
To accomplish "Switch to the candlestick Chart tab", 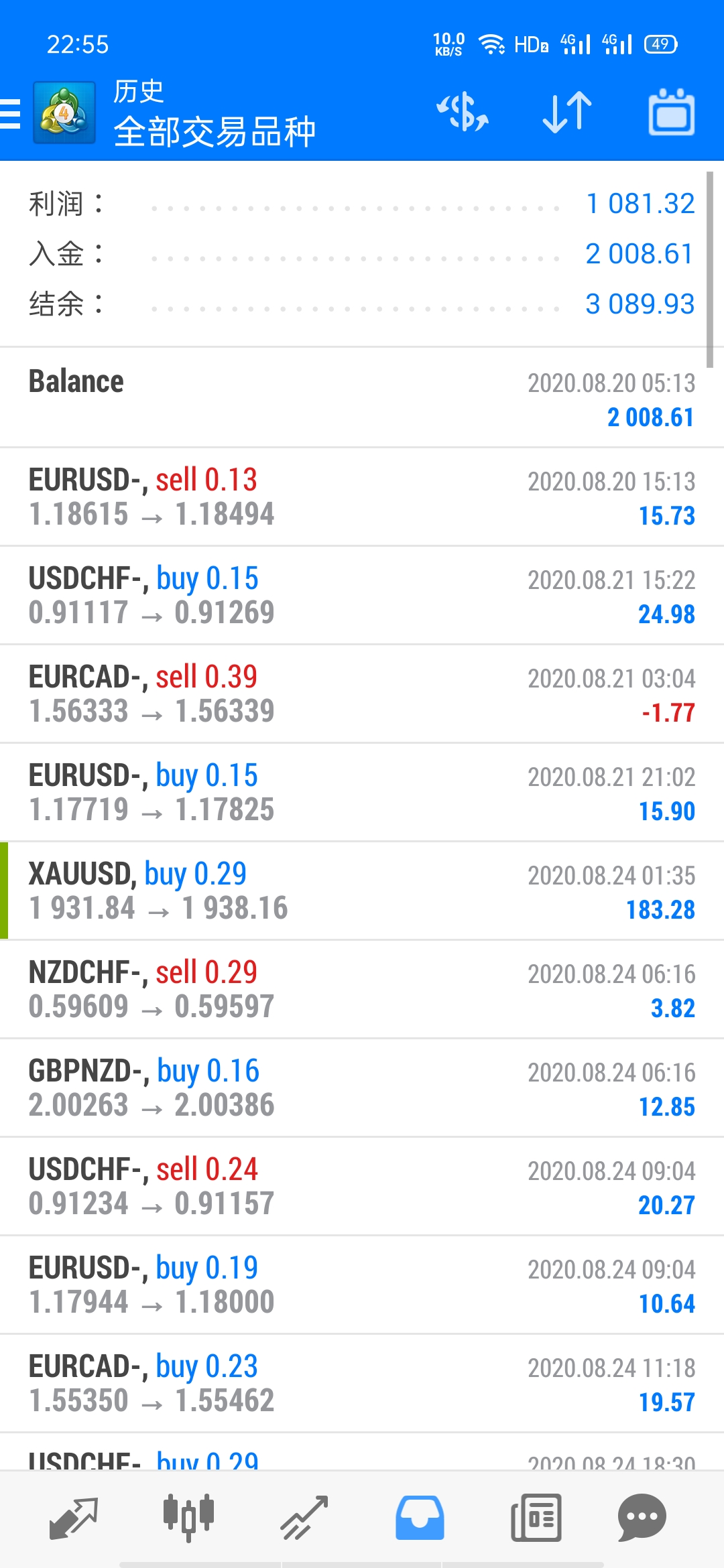I will pyautogui.click(x=188, y=1518).
